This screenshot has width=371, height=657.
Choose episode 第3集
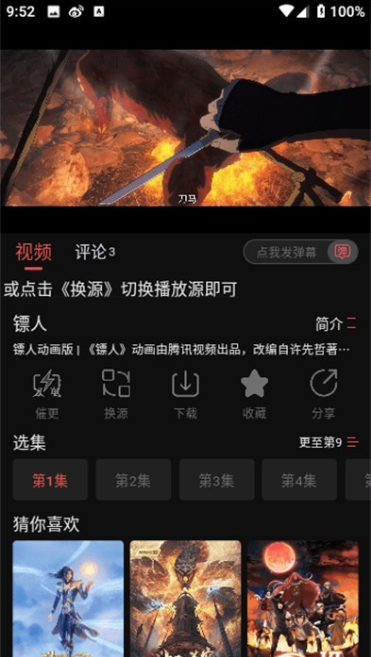217,480
